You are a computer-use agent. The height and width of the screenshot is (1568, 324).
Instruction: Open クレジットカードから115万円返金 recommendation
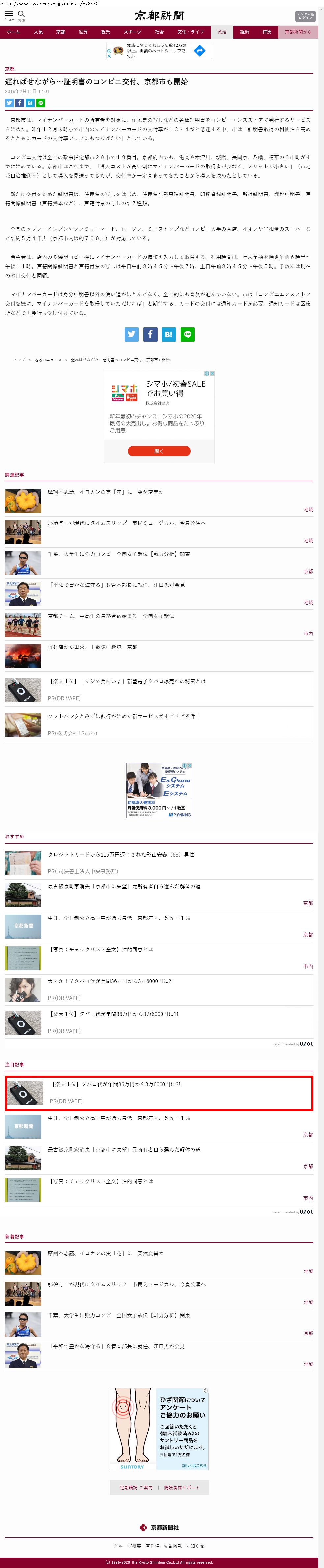[121, 855]
